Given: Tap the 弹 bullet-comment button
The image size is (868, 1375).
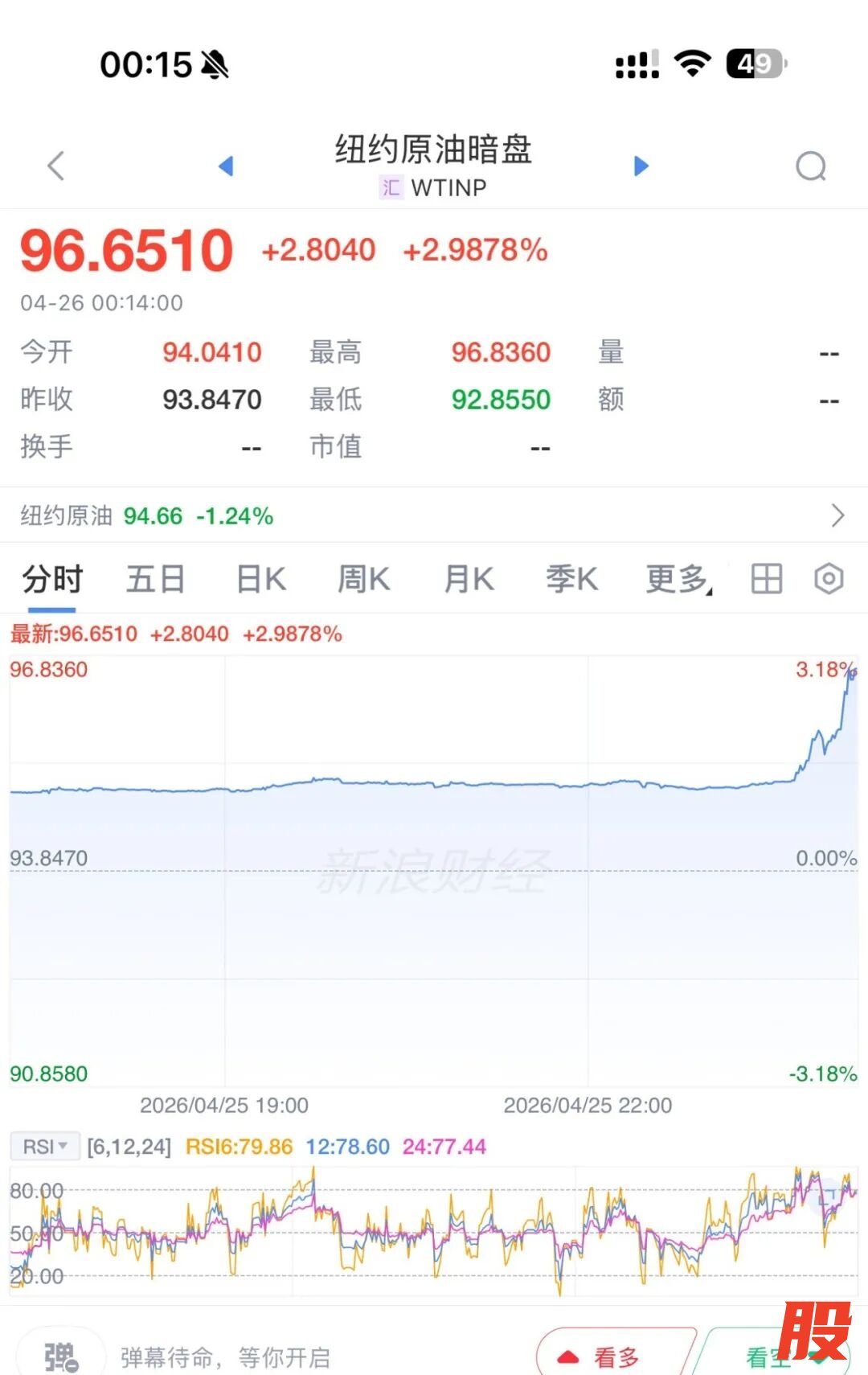Looking at the screenshot, I should [x=61, y=1357].
